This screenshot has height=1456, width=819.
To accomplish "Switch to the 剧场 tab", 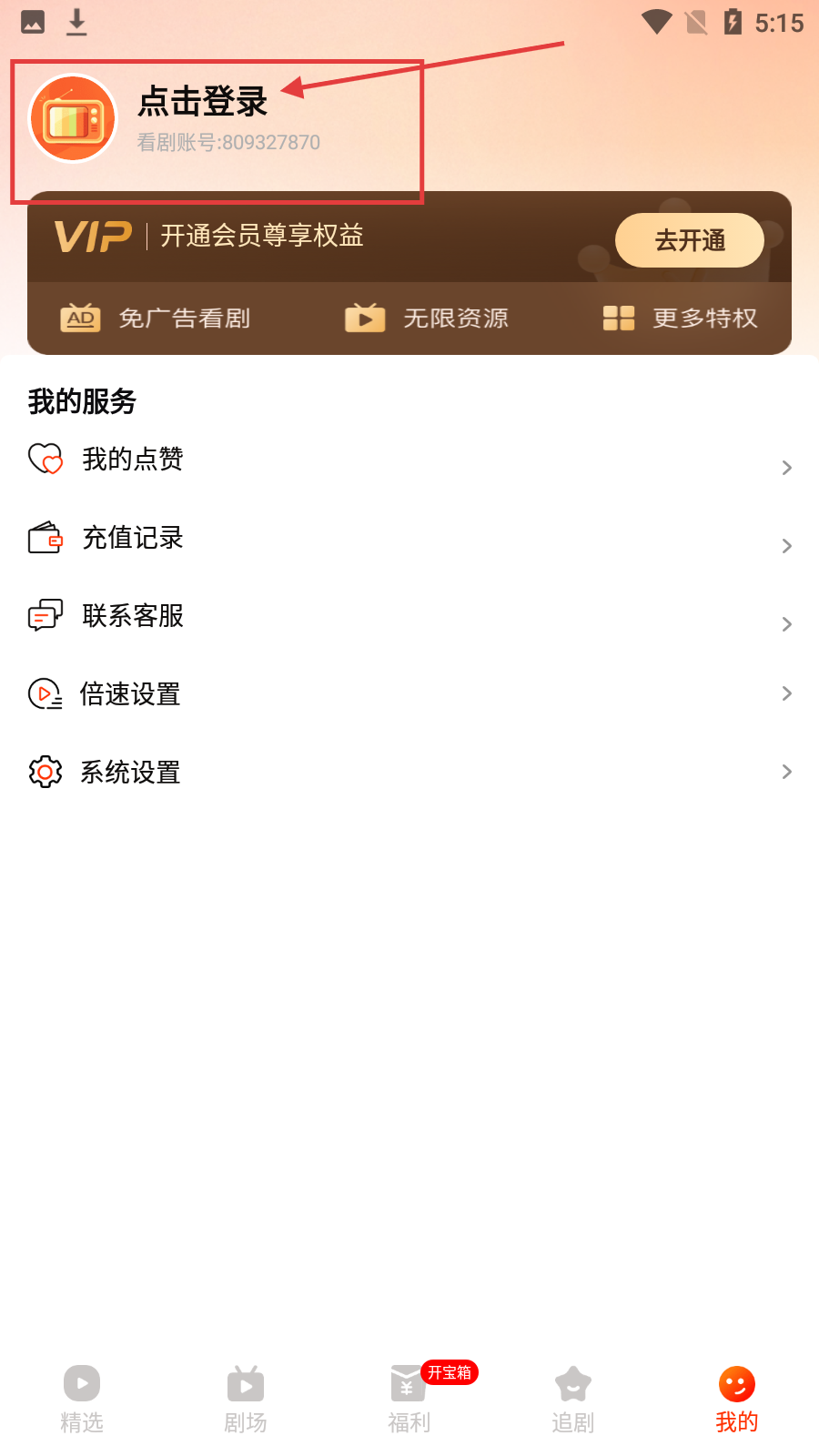I will (246, 1400).
